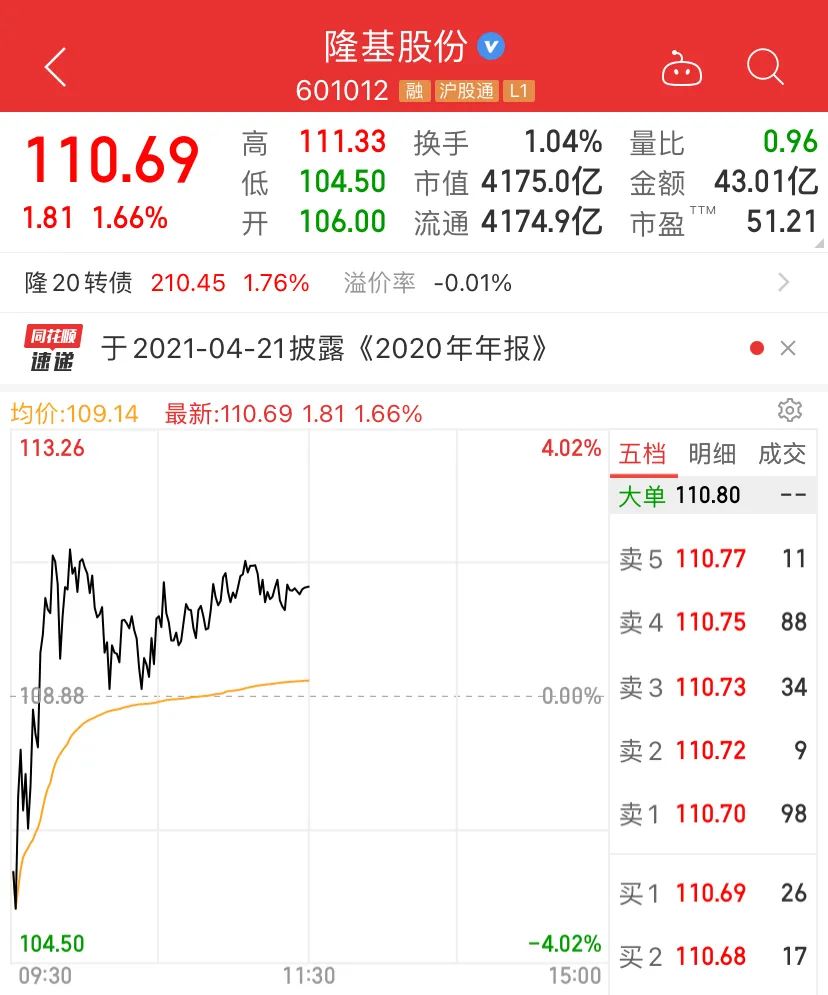The width and height of the screenshot is (828, 995).
Task: Open the 2020年年报 disclosure news
Action: coord(325,348)
